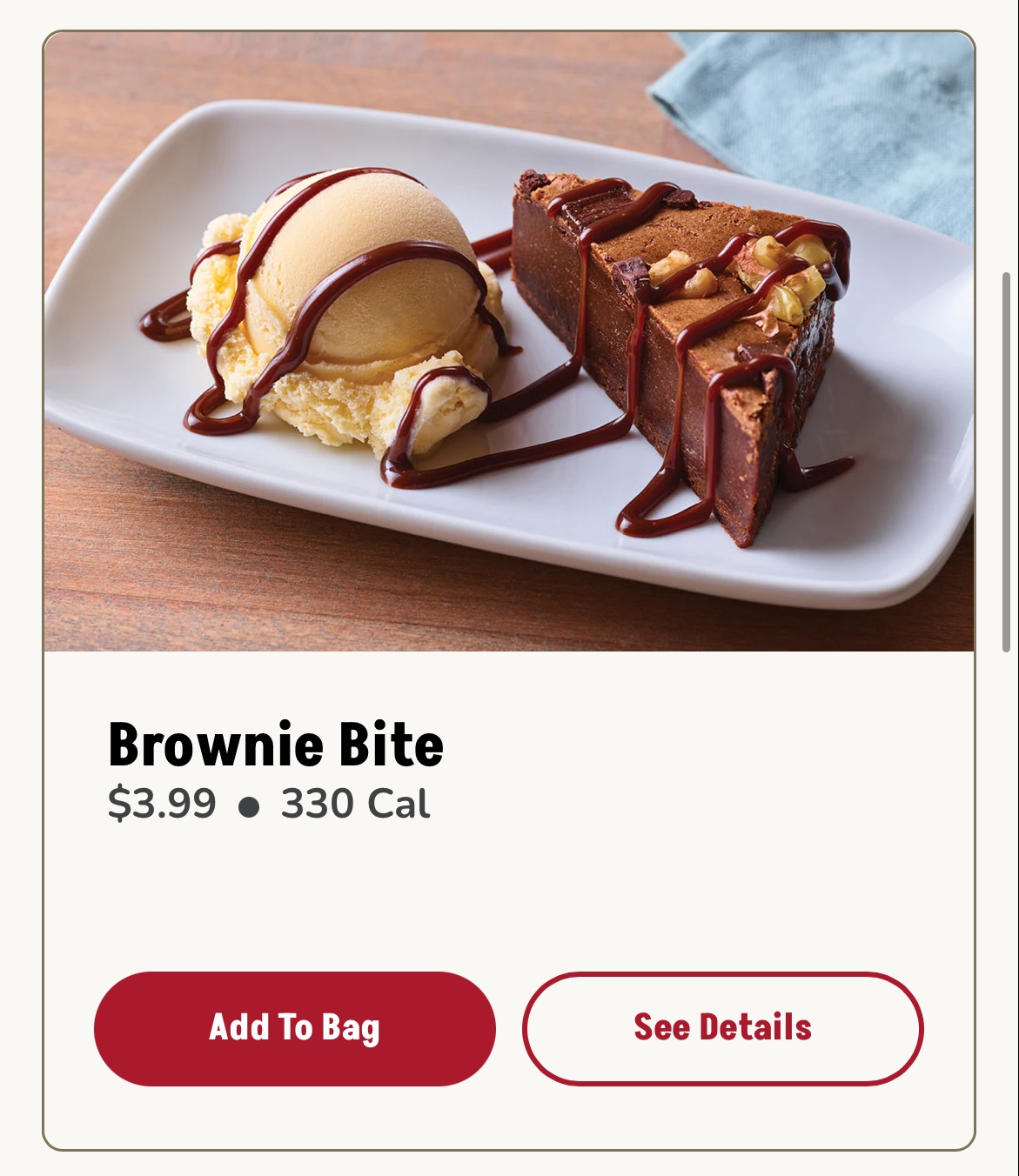The image size is (1019, 1176).
Task: See details for Brownie Bite
Action: (722, 1028)
